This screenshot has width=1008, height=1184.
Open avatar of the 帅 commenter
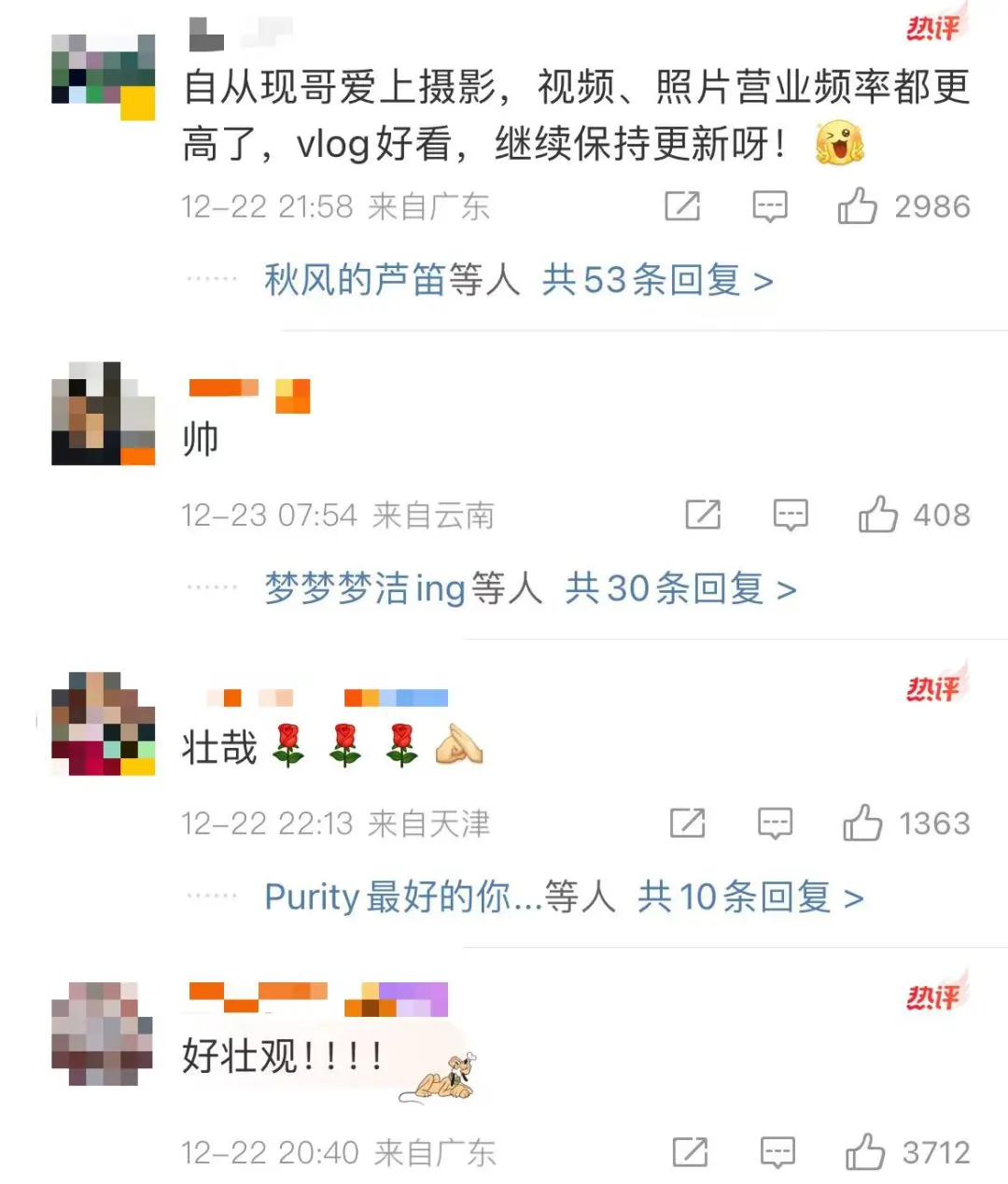coord(103,414)
